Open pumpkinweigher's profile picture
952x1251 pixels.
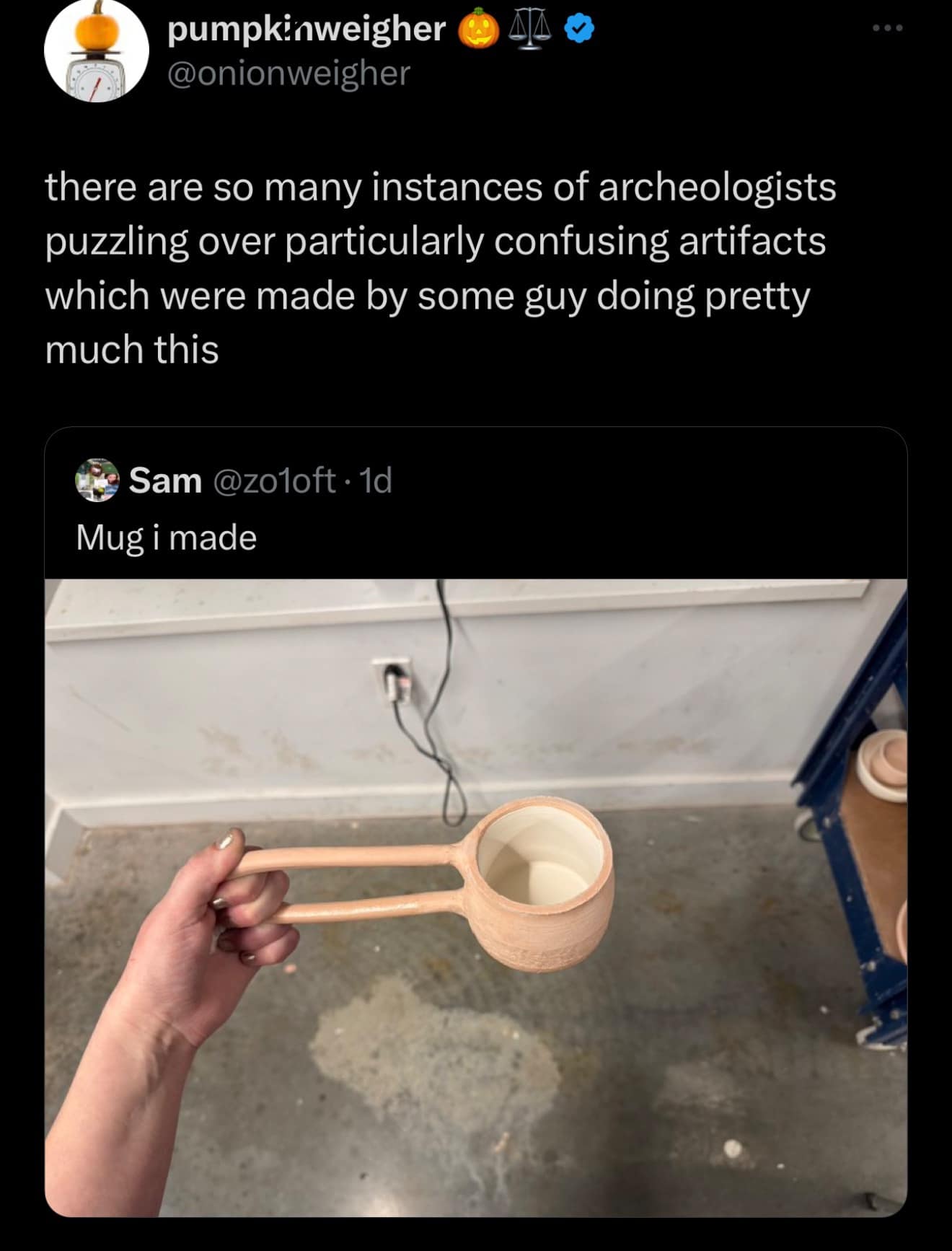[x=97, y=52]
